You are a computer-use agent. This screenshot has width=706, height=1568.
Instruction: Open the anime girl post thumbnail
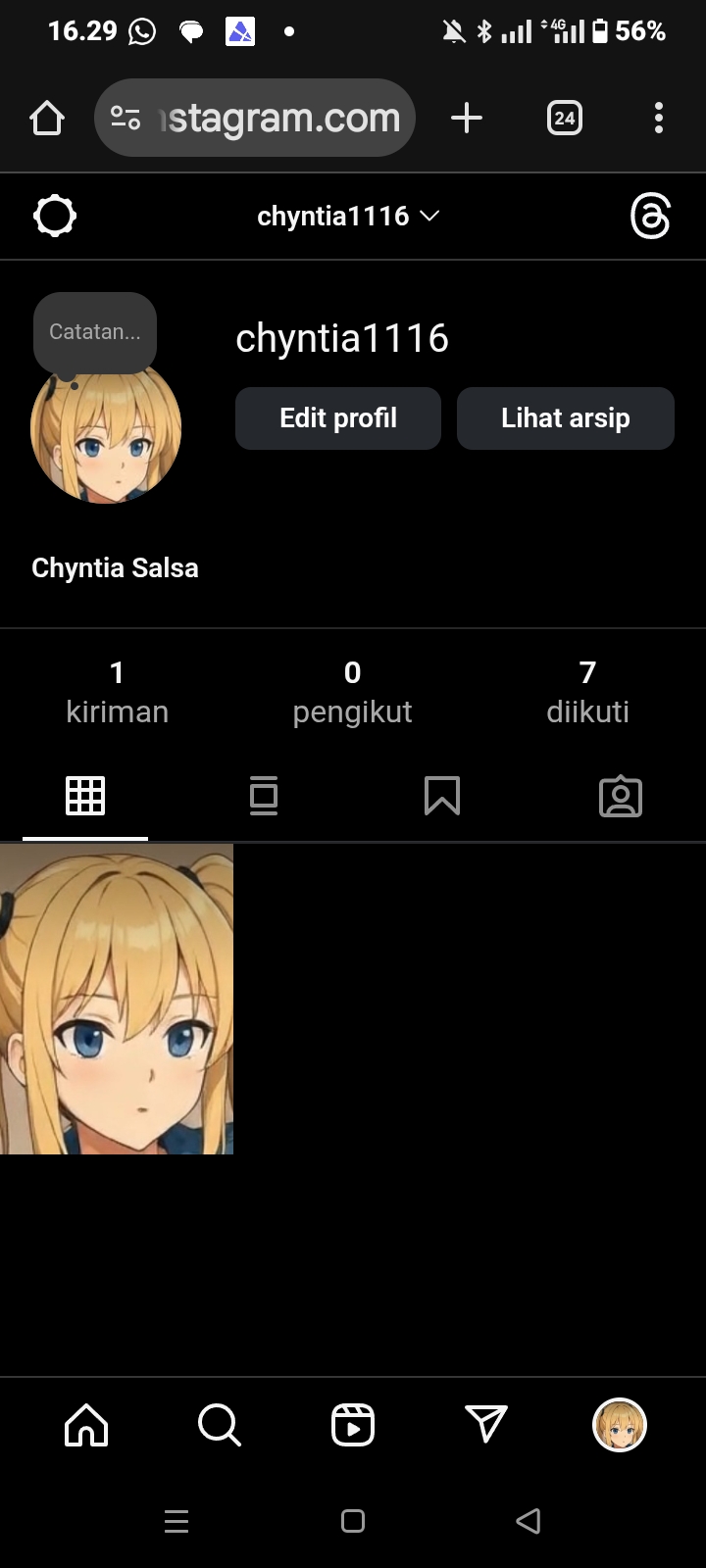[117, 999]
